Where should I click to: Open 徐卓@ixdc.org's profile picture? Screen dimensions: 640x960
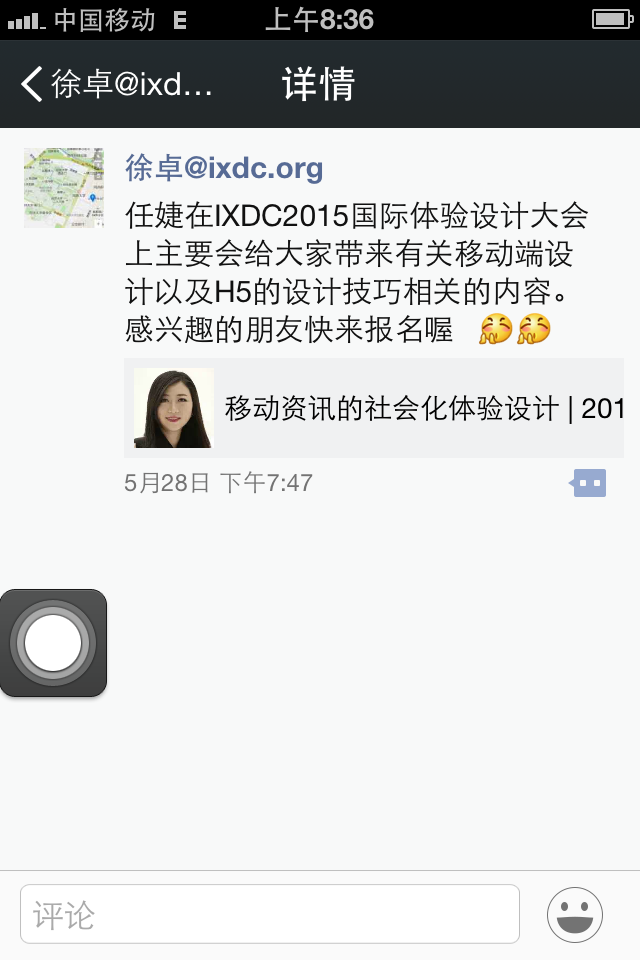[x=64, y=188]
